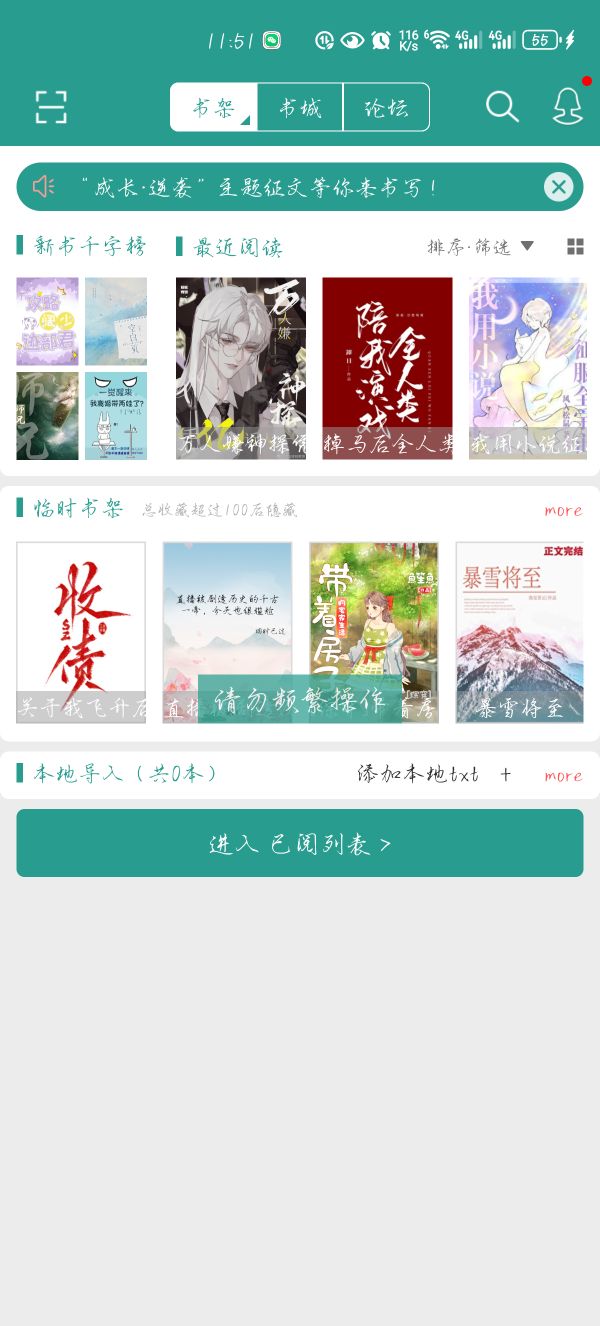Tap 添加本地txt + to import
The image size is (600, 1326).
[434, 774]
